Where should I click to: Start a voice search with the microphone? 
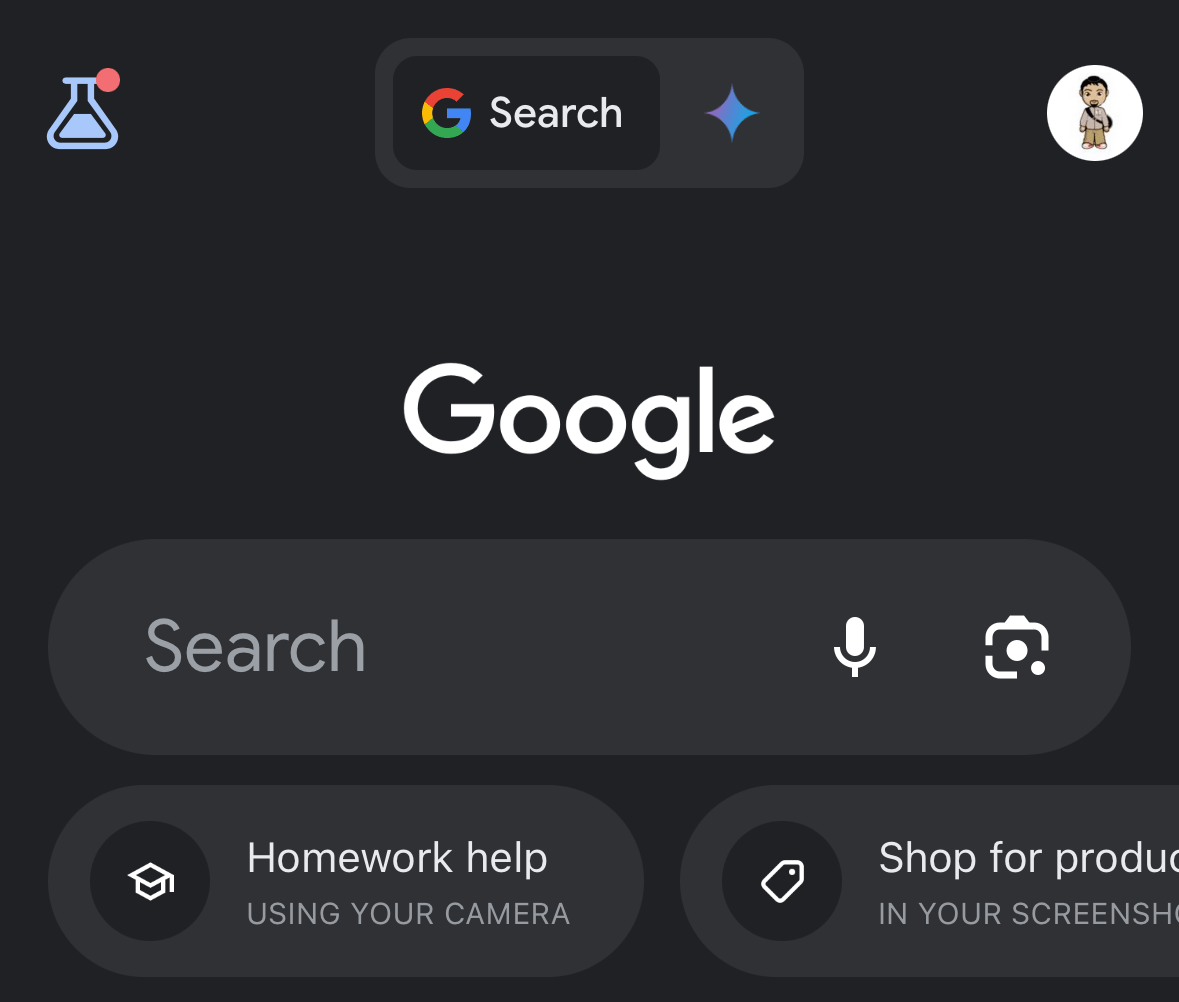click(855, 647)
